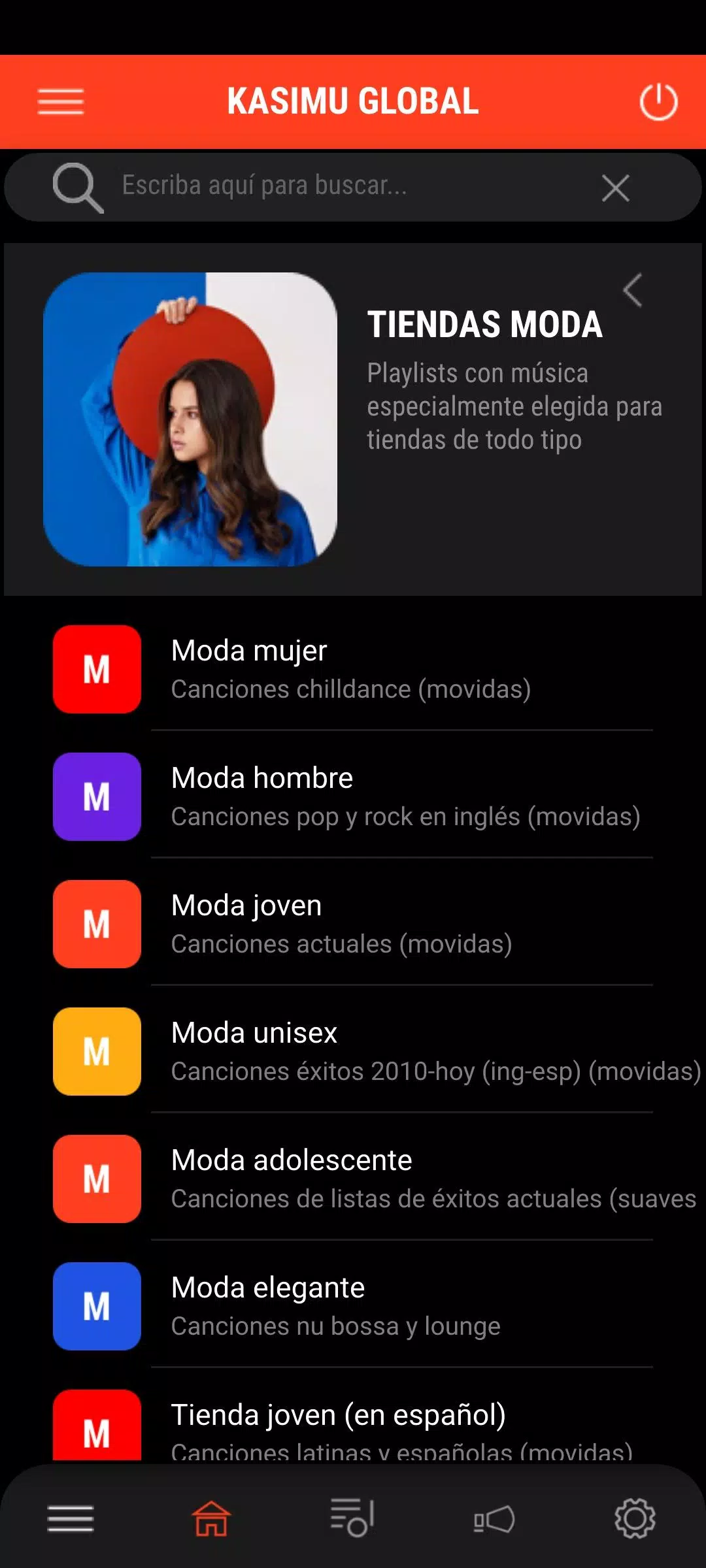This screenshot has height=1568, width=706.
Task: Select the Moda hombre playlist
Action: pyautogui.click(x=353, y=796)
